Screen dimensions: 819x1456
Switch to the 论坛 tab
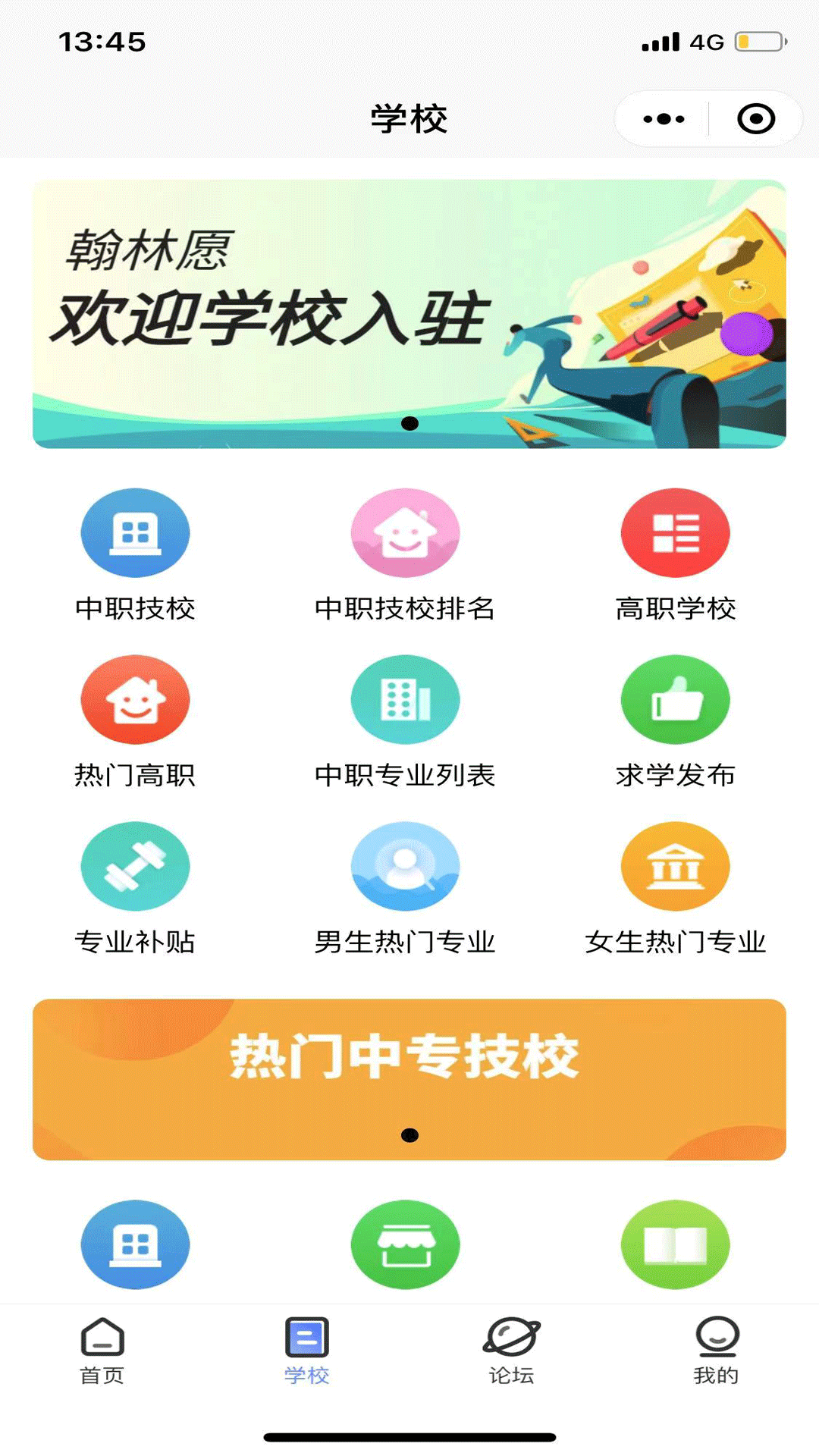tap(512, 1351)
